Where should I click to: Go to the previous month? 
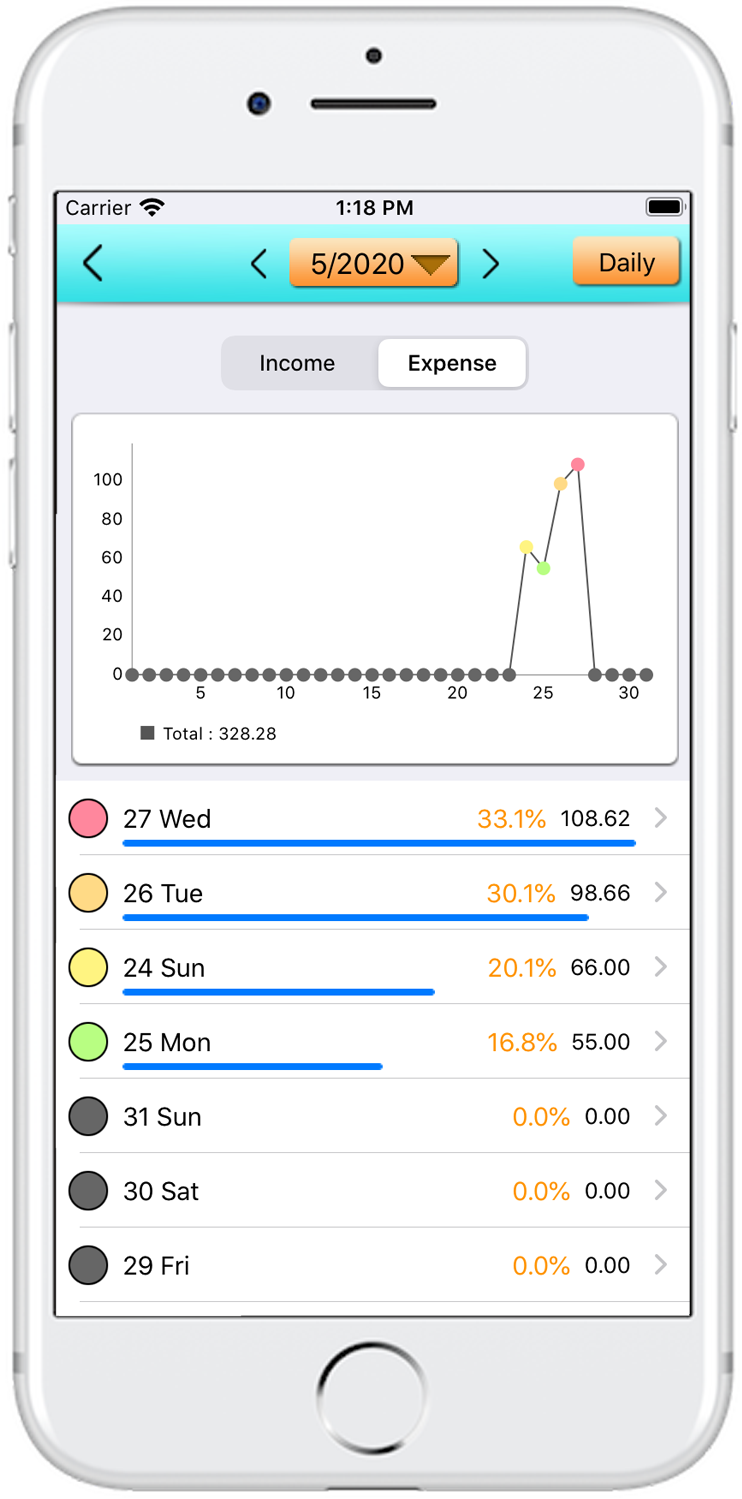258,264
